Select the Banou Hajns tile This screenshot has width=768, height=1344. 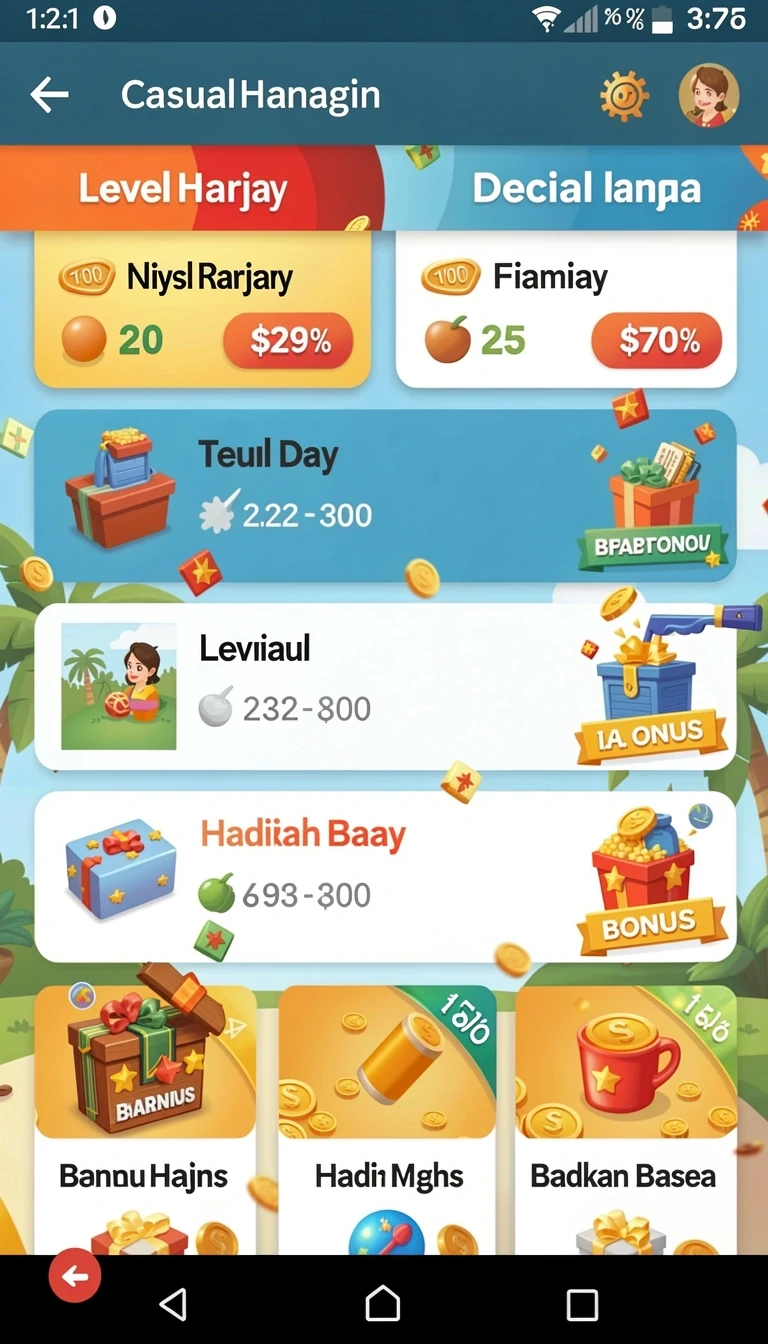click(146, 1120)
